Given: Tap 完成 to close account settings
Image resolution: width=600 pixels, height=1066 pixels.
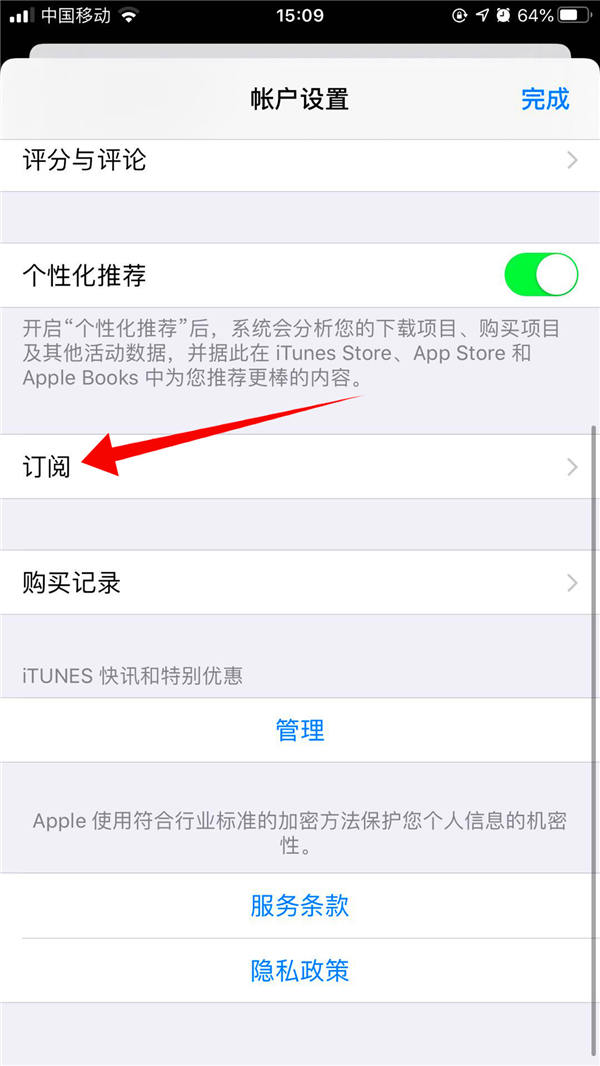Looking at the screenshot, I should pyautogui.click(x=544, y=99).
